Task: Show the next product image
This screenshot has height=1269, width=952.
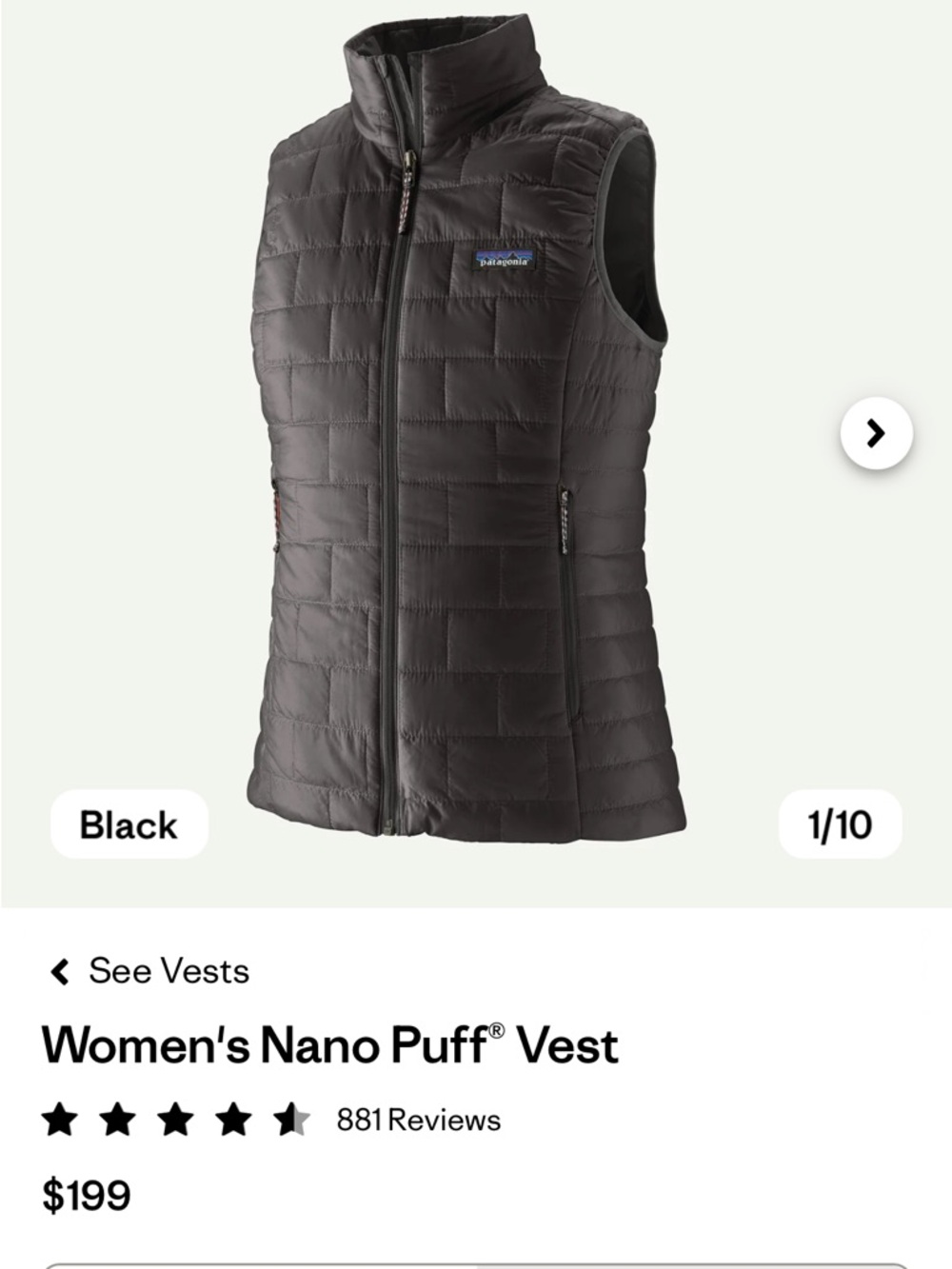Action: coord(876,434)
